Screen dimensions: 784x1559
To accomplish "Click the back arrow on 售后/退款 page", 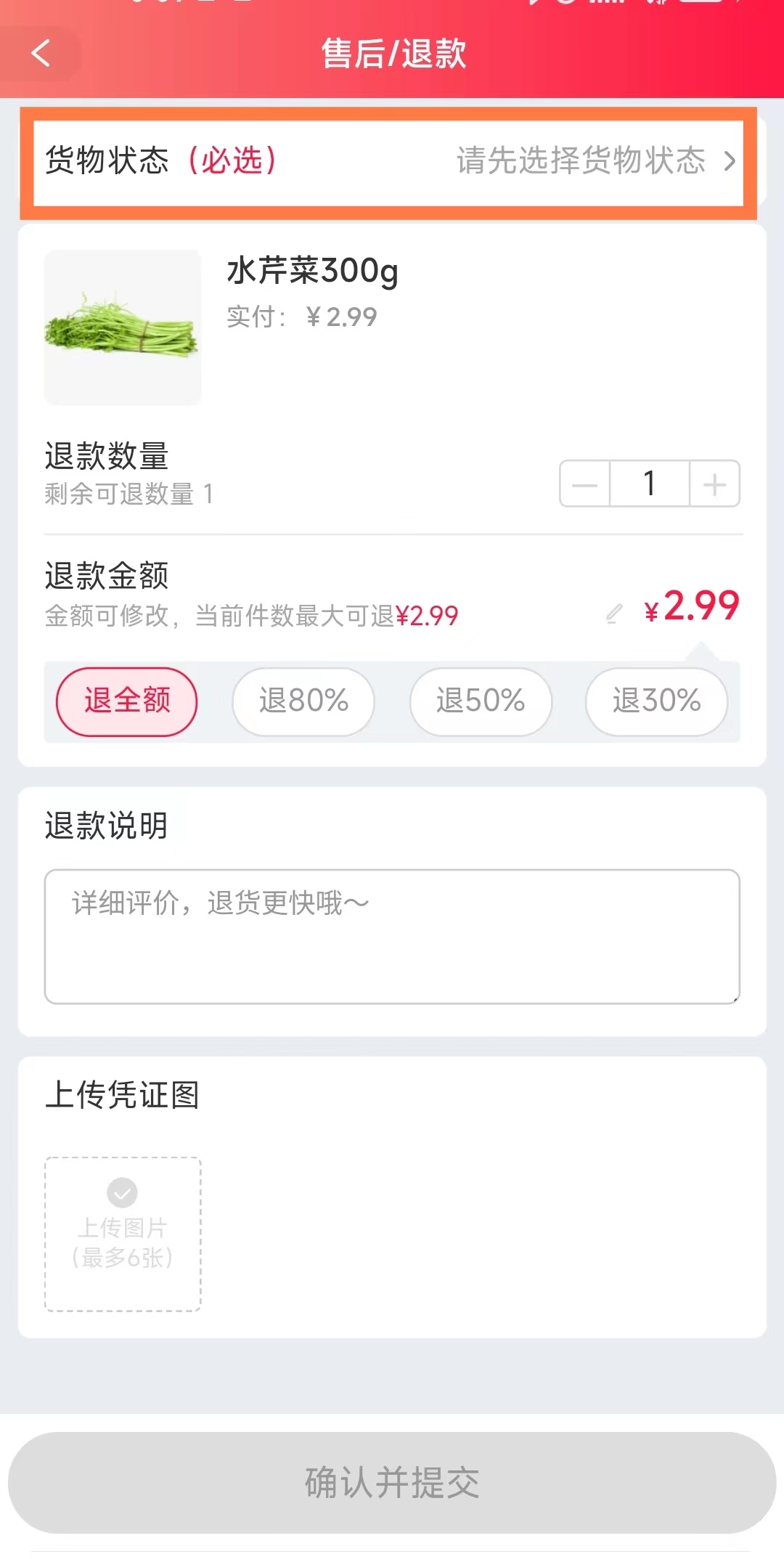I will pyautogui.click(x=41, y=54).
